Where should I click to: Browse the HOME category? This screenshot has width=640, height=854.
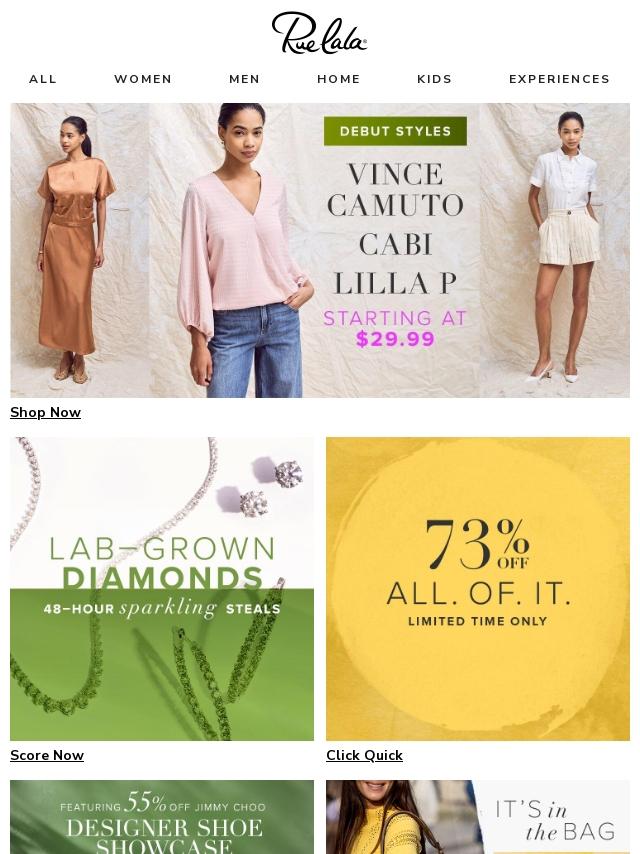(338, 79)
